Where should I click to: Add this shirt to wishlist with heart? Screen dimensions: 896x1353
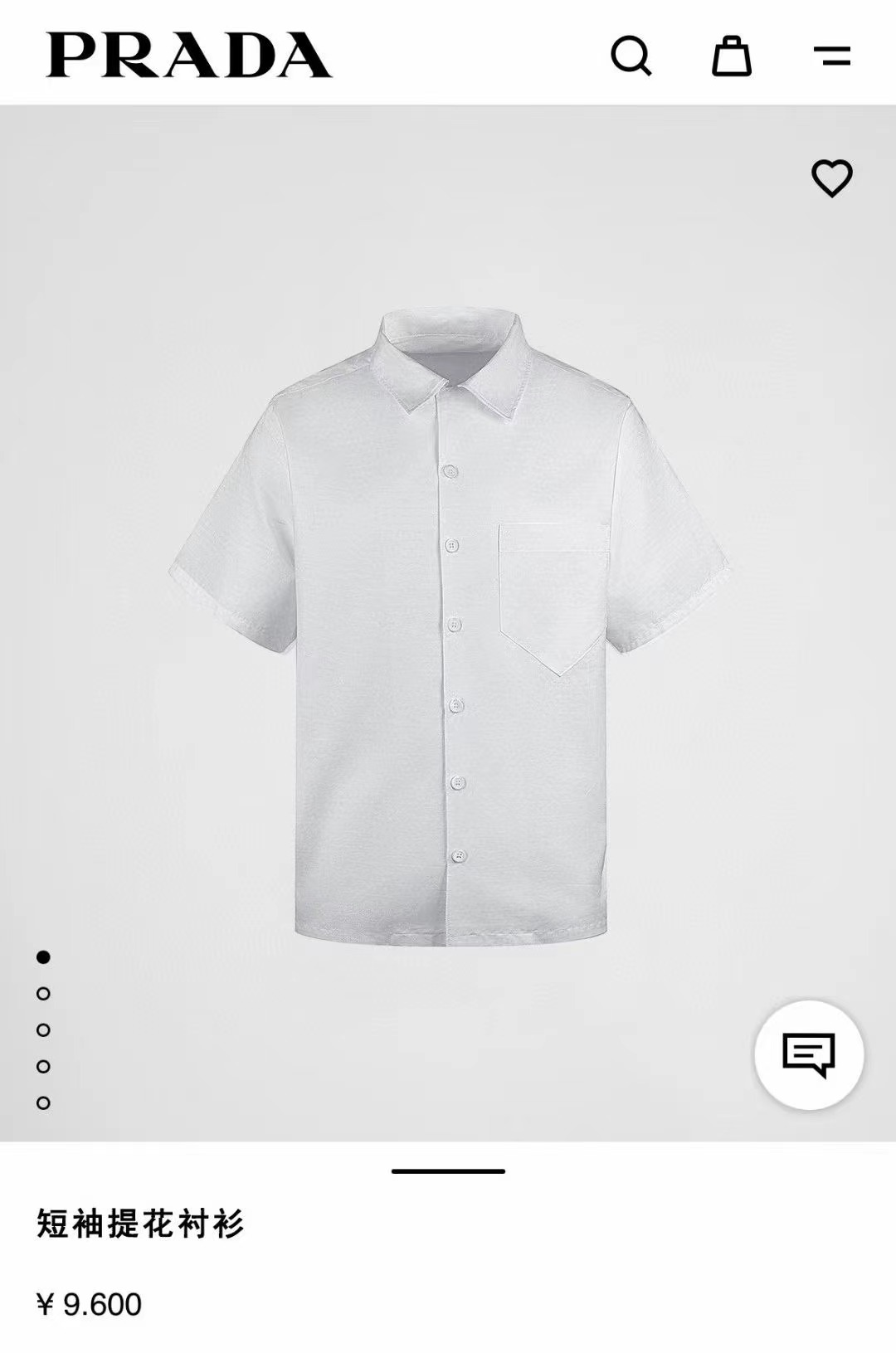pos(831,178)
